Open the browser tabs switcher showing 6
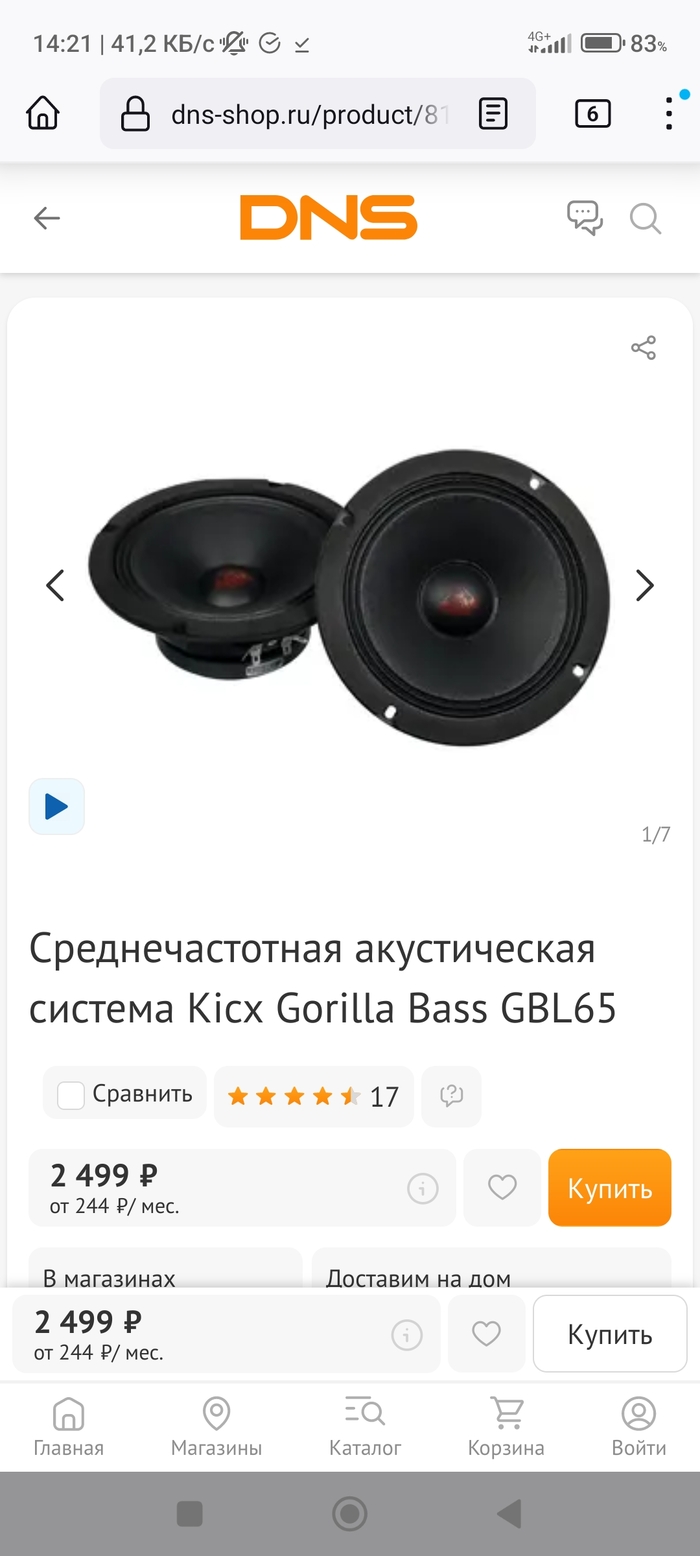The height and width of the screenshot is (1556, 700). point(592,114)
